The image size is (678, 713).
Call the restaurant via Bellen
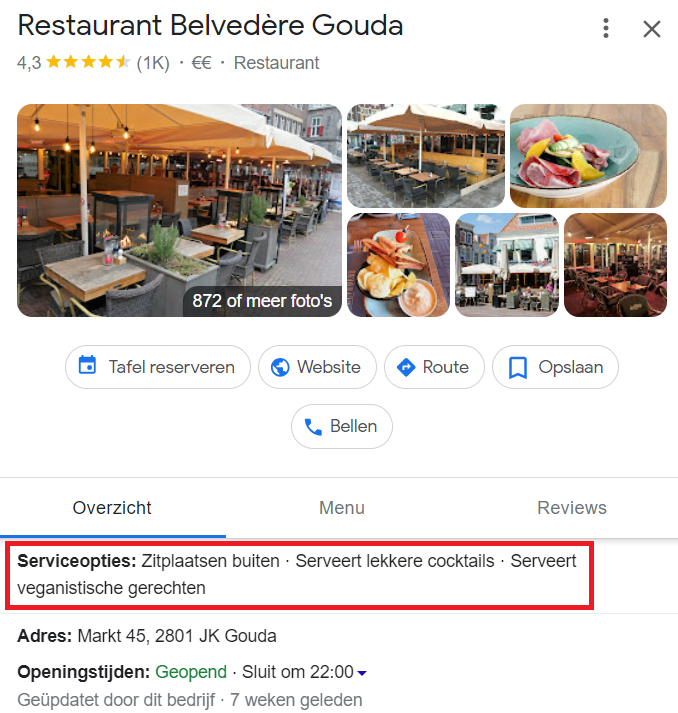342,427
